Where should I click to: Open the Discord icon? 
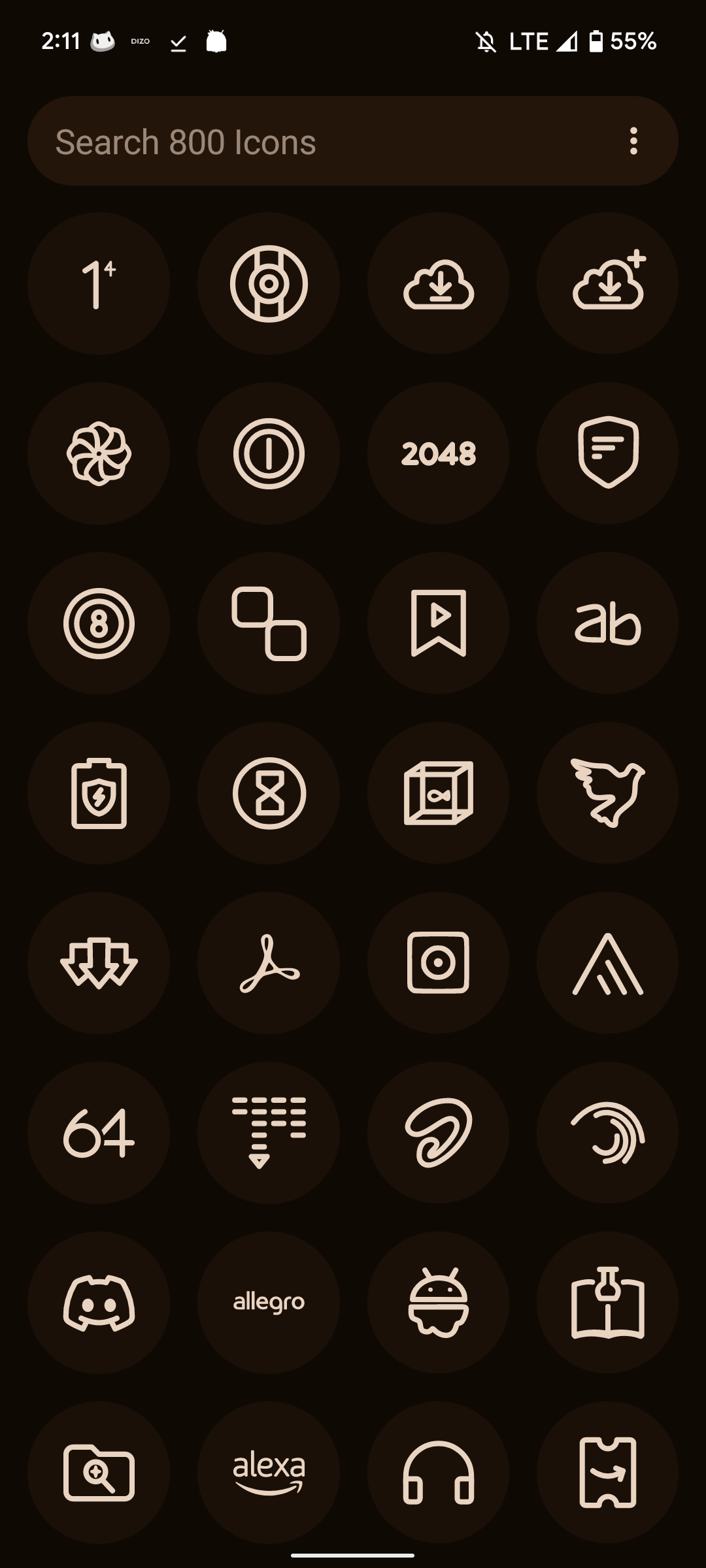pos(99,1302)
